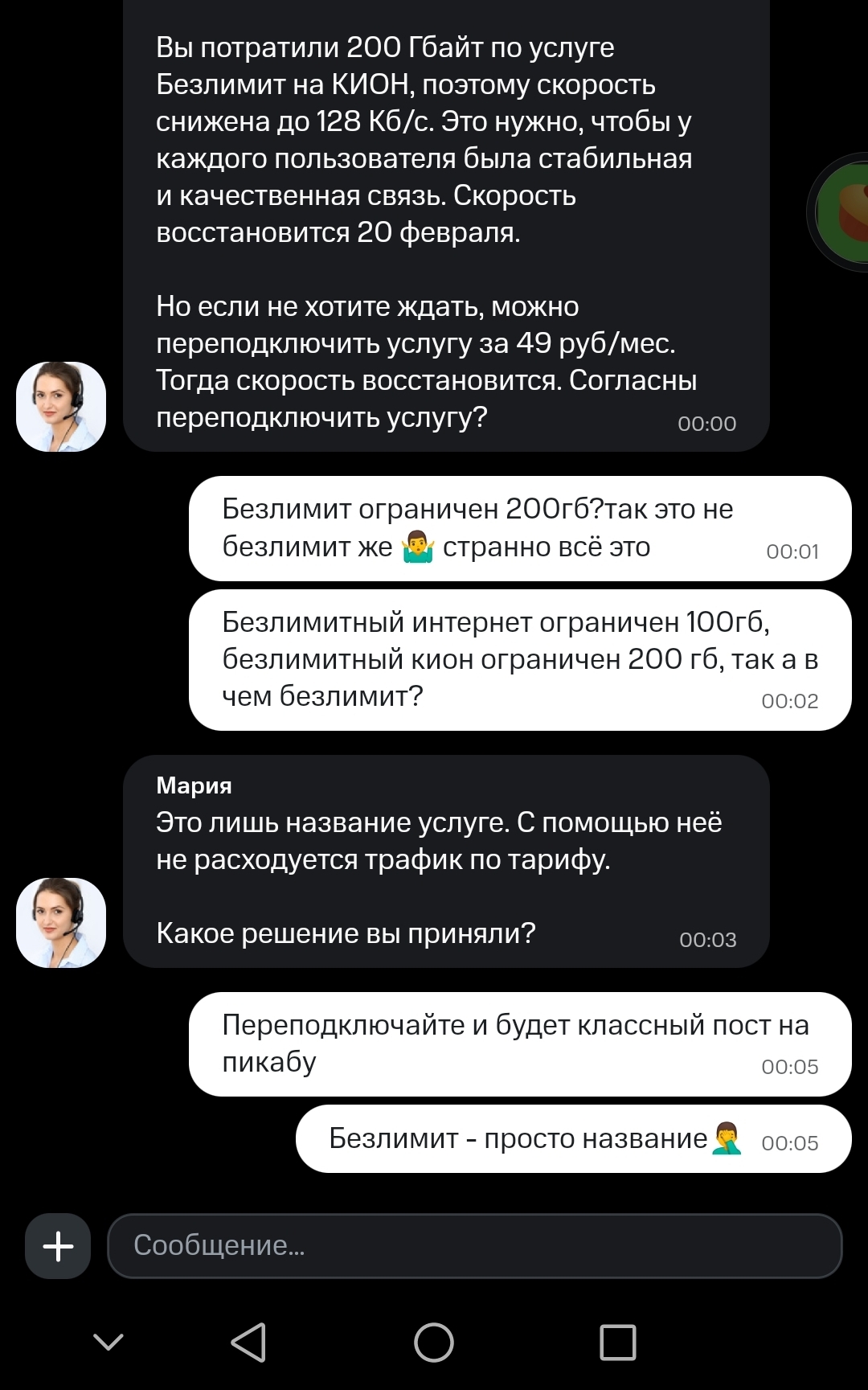Open recent apps with the square button
Viewport: 868px width, 1390px height.
click(618, 1342)
